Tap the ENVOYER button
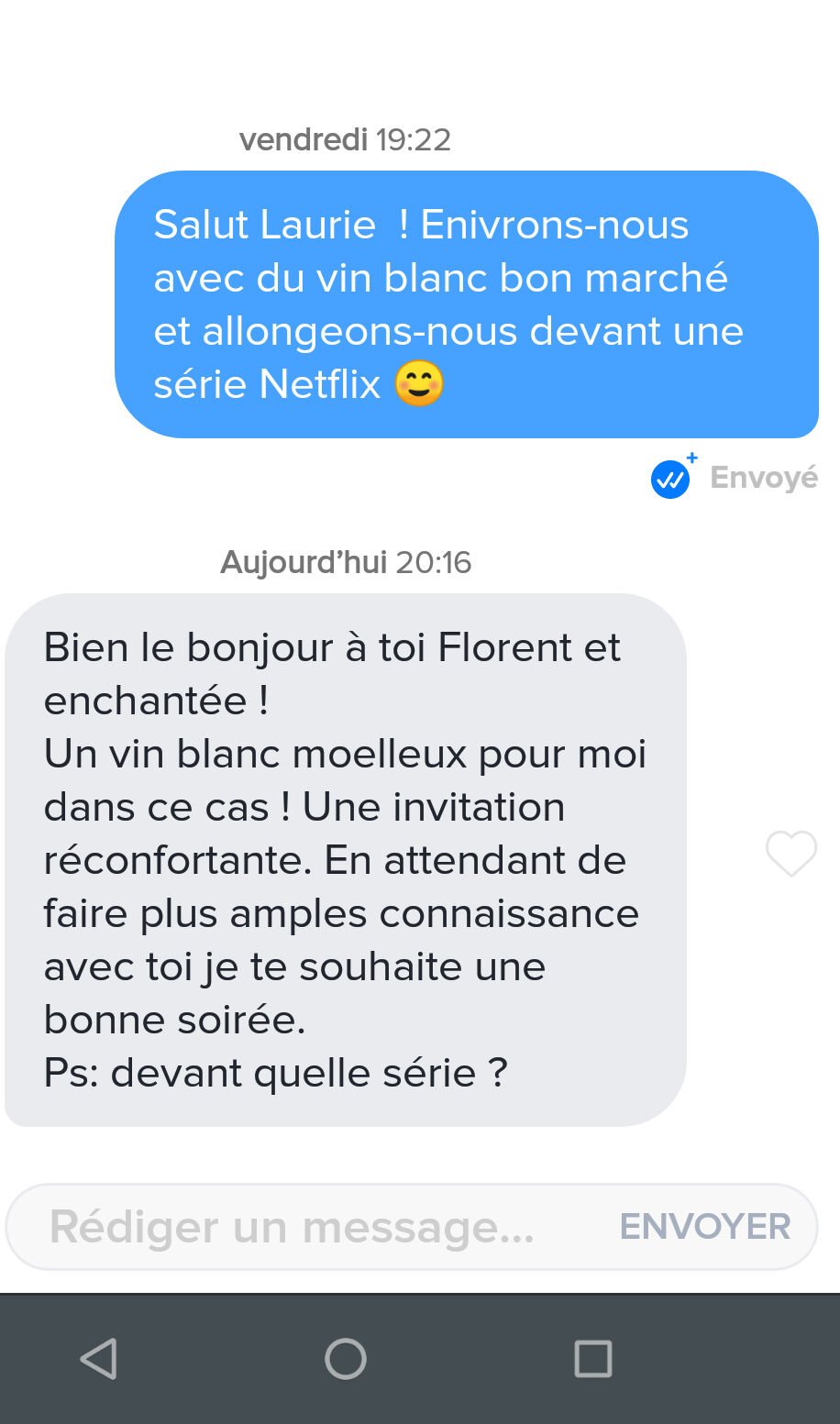 (704, 1227)
